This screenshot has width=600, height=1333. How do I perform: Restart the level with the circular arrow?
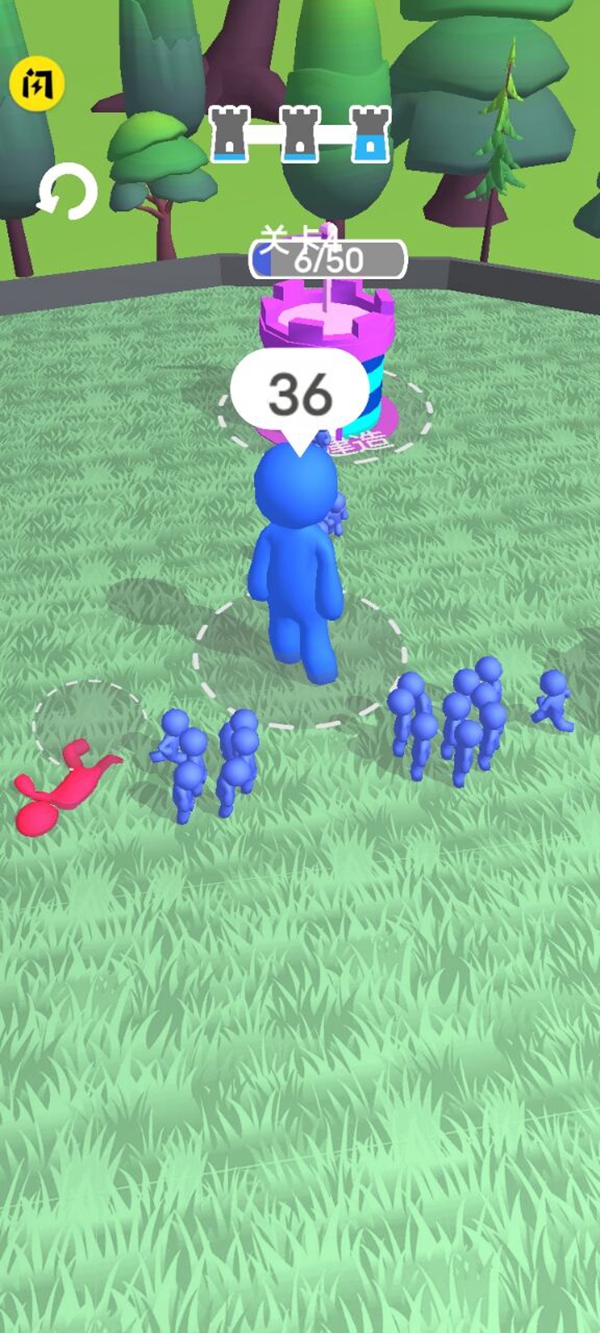(x=67, y=193)
